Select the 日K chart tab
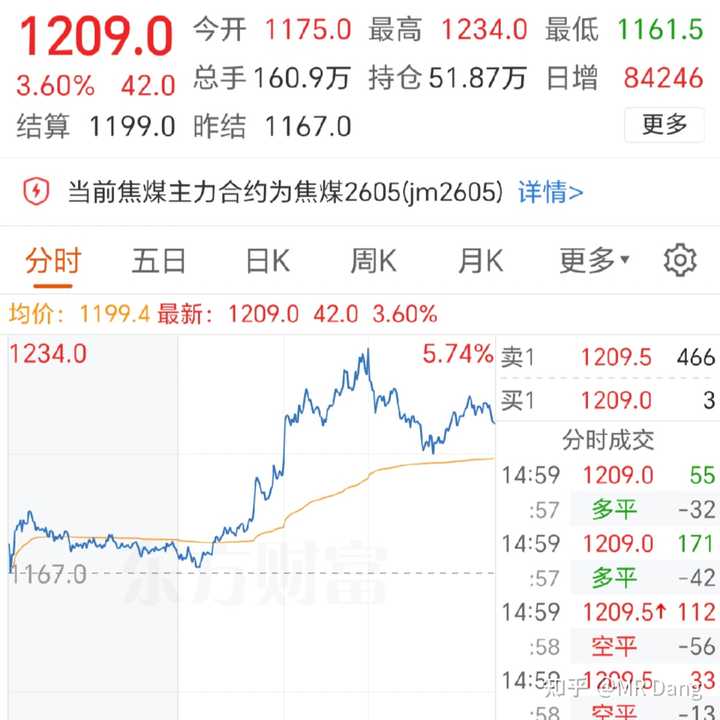The height and width of the screenshot is (720, 720). coord(267,261)
